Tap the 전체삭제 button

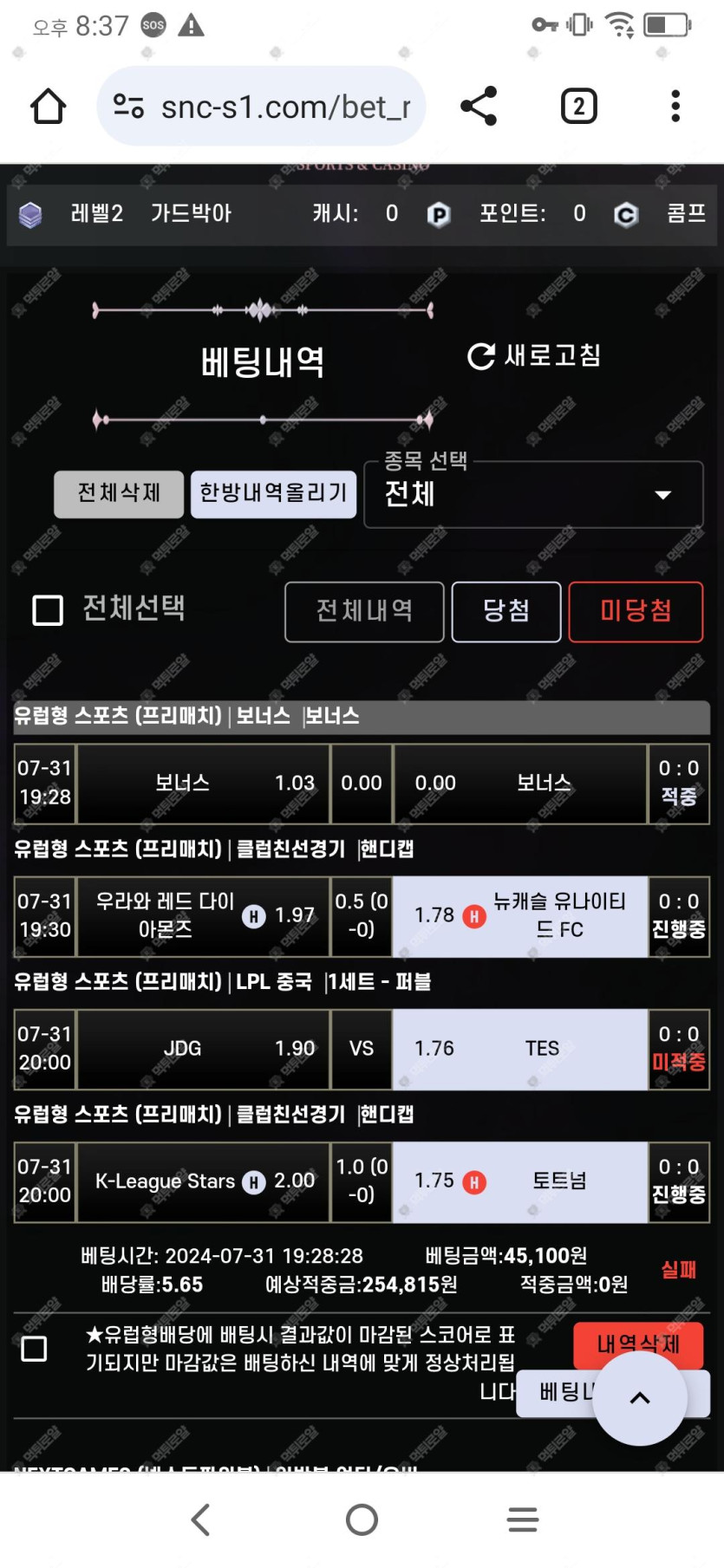click(x=119, y=493)
